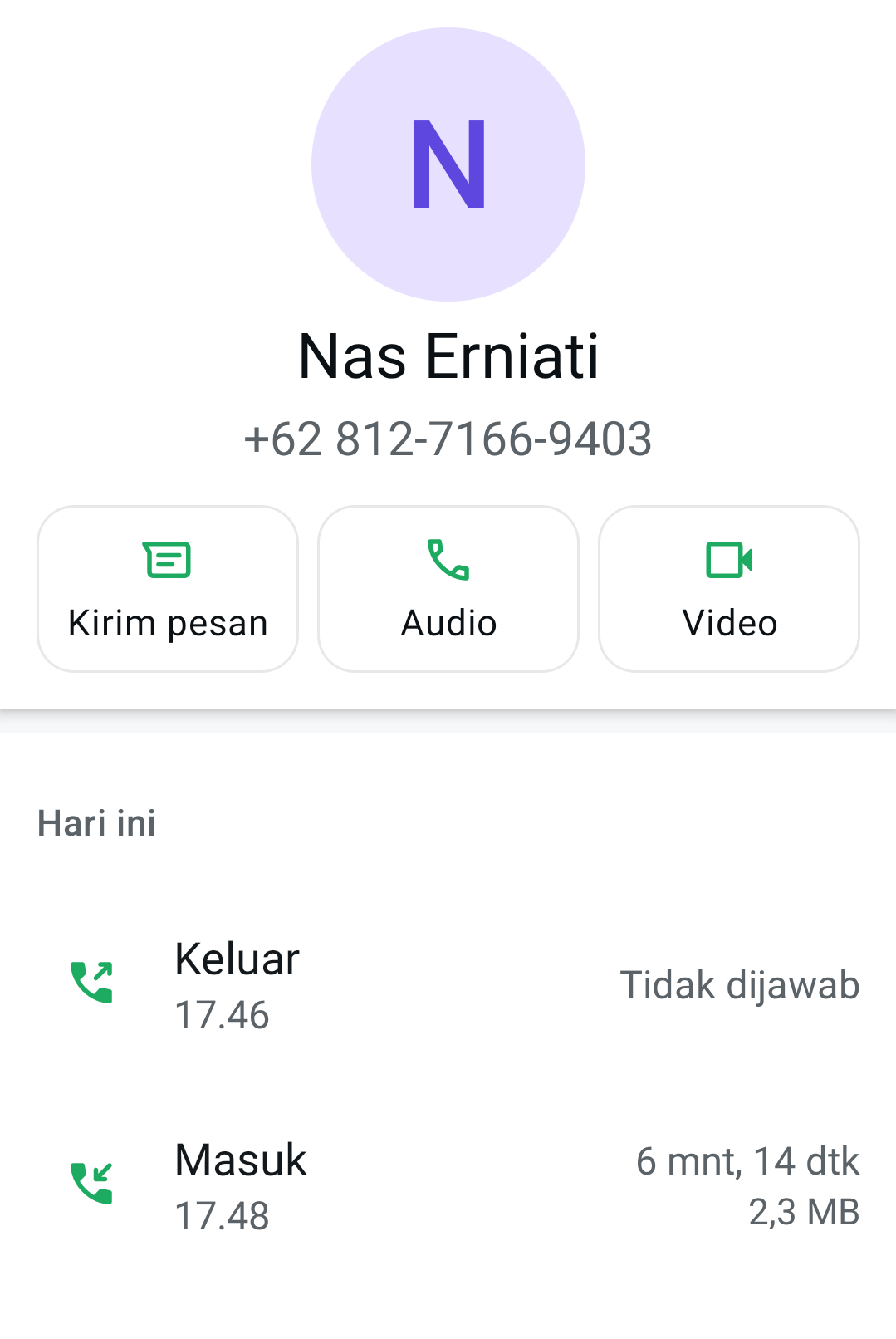Open Nas Erniati's profile avatar
The image size is (896, 1339).
pyautogui.click(x=448, y=164)
